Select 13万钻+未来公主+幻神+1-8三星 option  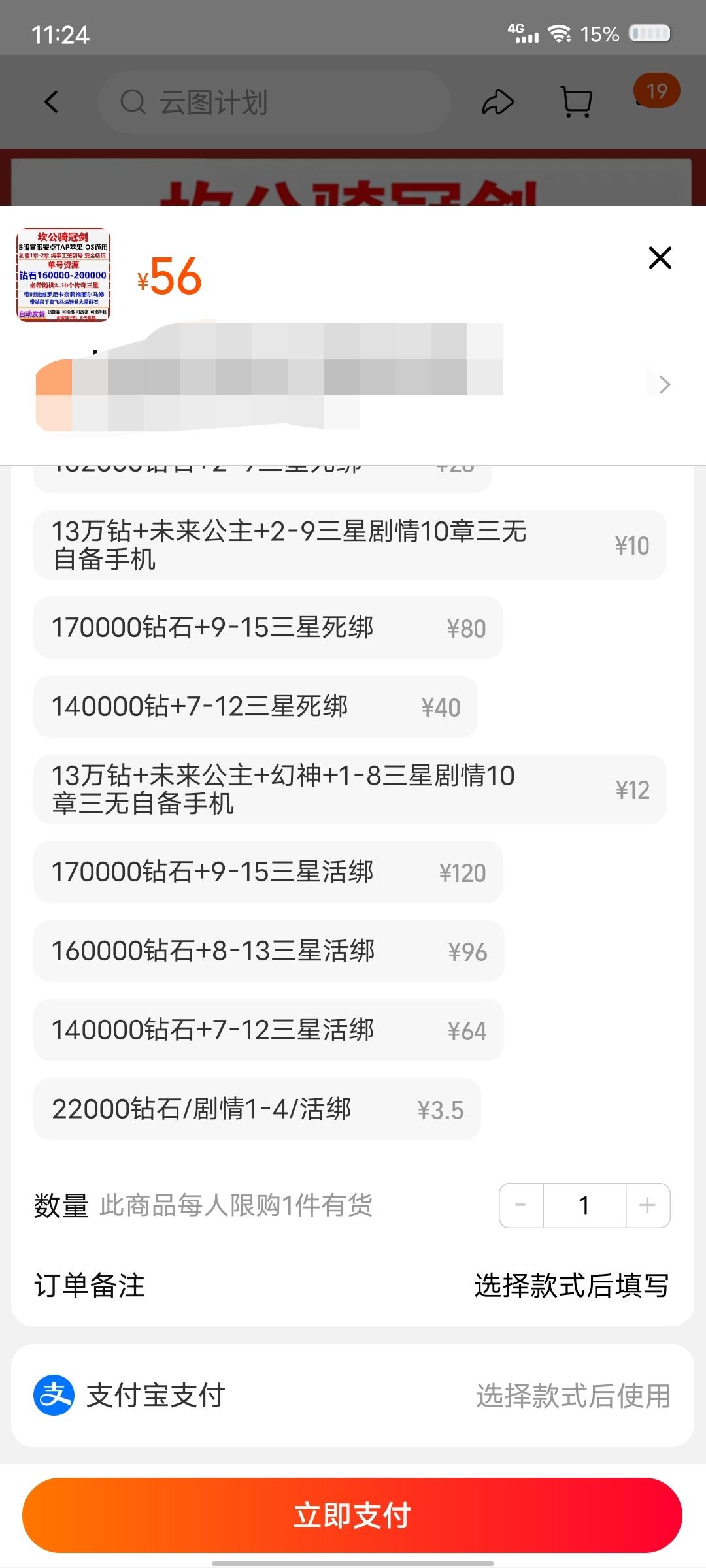(350, 789)
